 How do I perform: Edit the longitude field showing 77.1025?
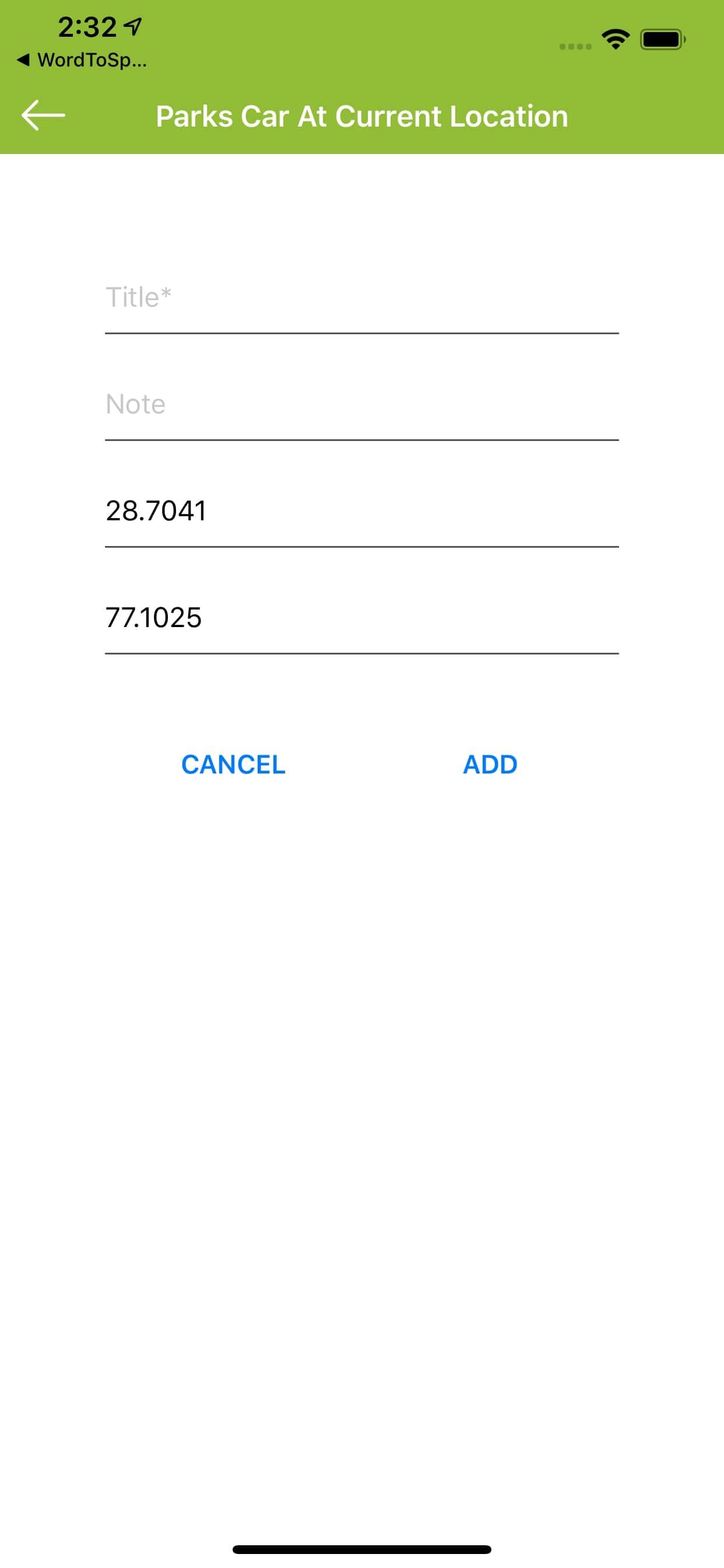[361, 618]
